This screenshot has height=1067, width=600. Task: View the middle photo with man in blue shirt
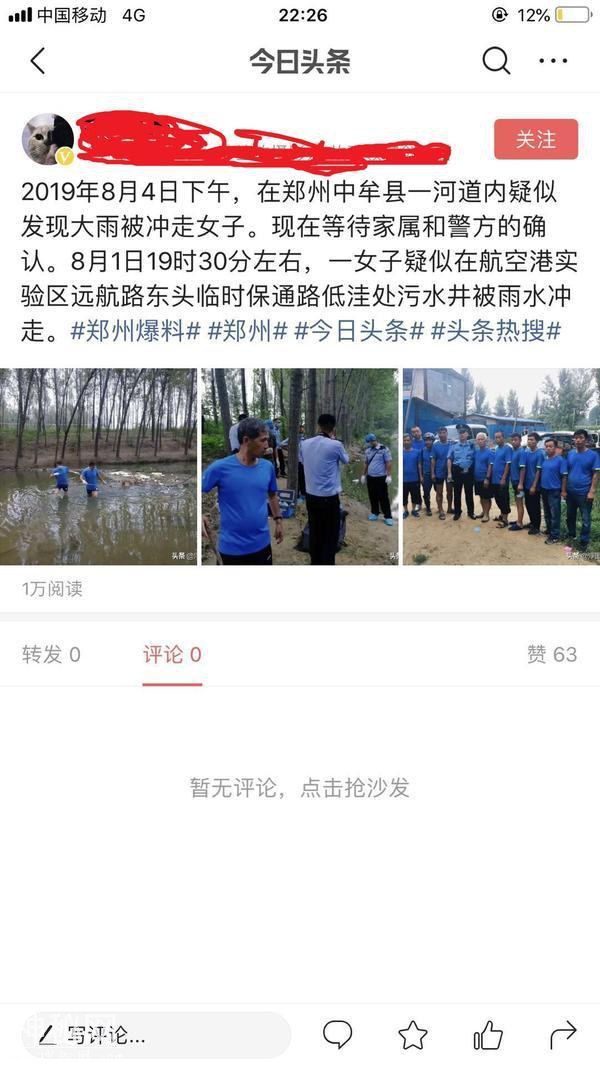point(300,467)
